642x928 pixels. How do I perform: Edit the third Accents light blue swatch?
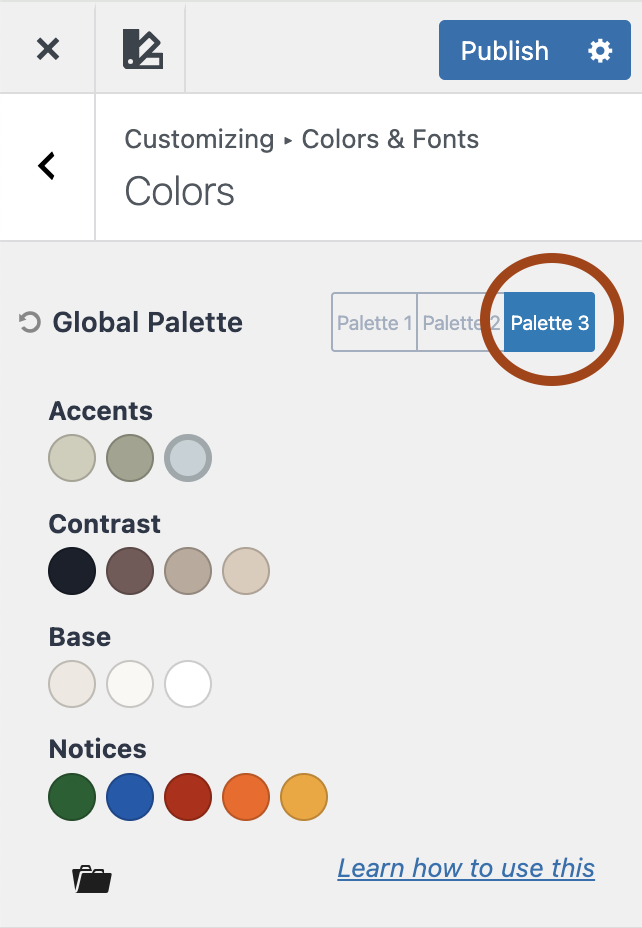188,458
